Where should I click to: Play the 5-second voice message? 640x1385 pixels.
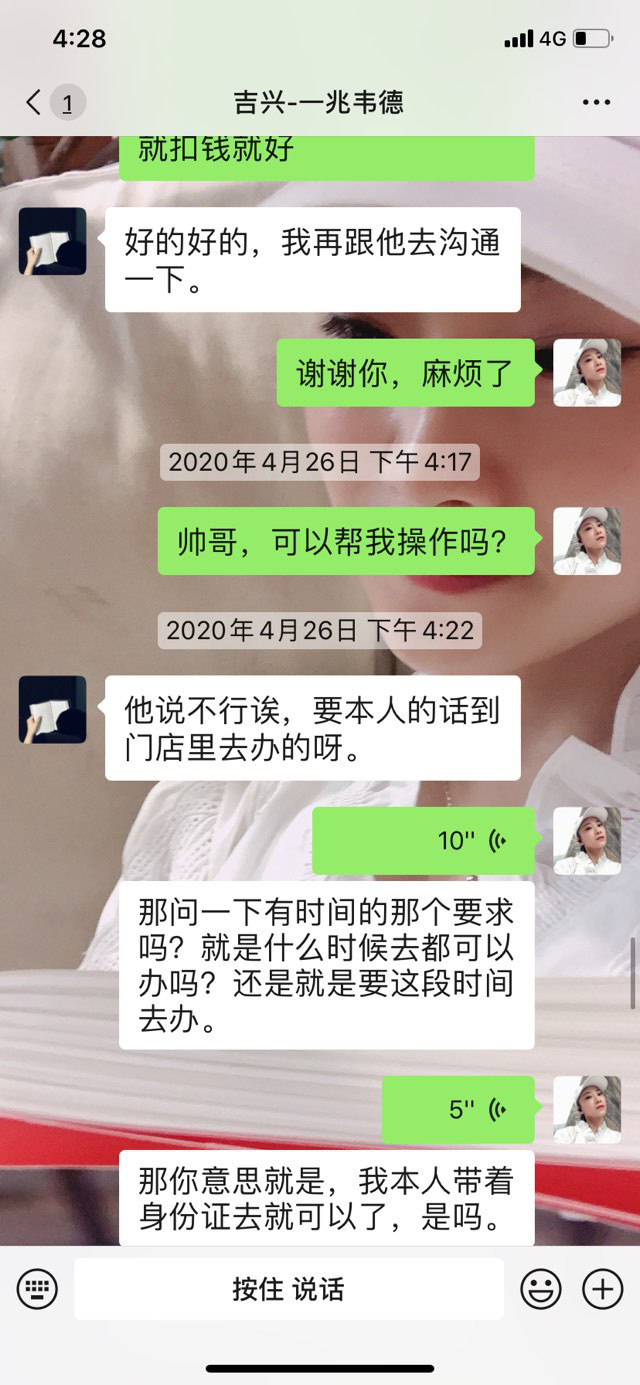[459, 1109]
